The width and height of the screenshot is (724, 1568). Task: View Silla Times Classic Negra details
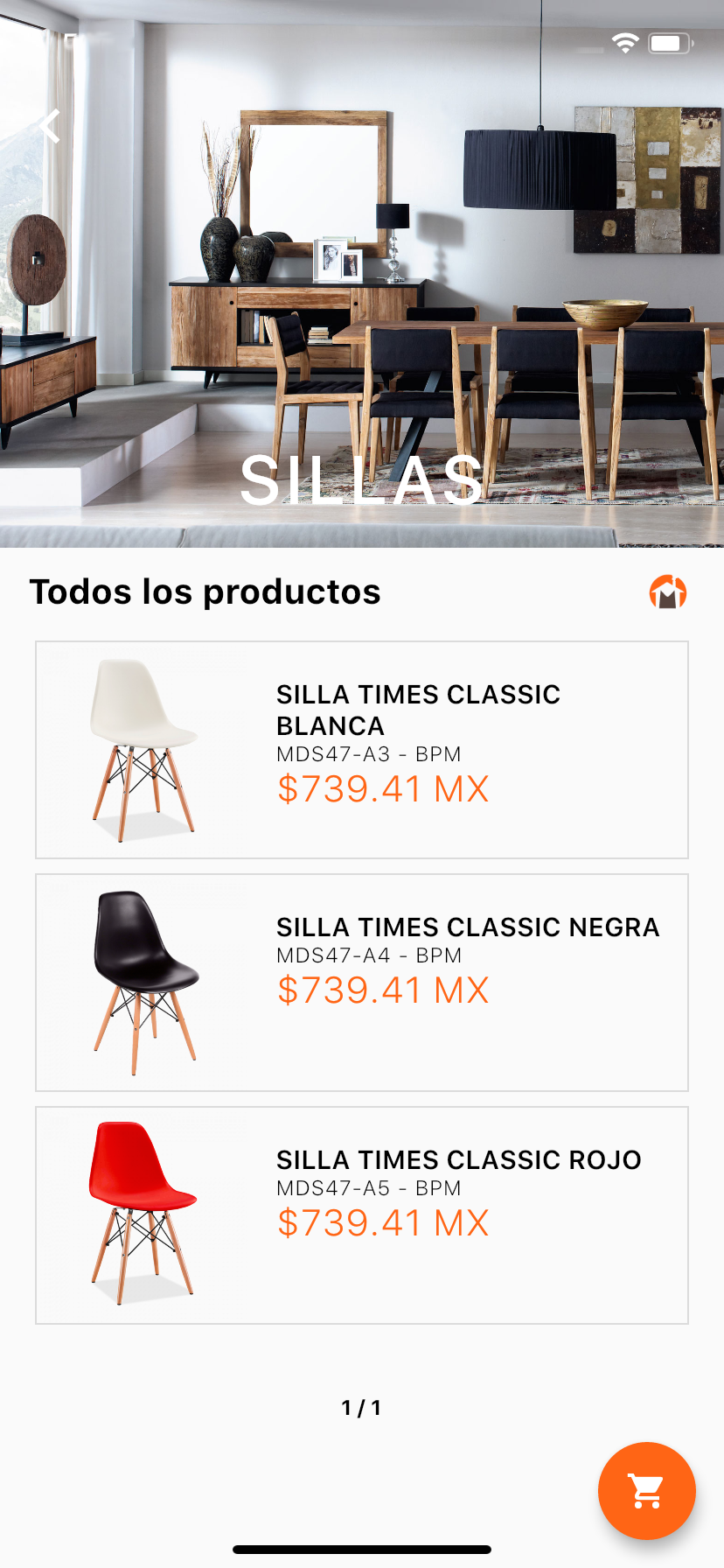coord(362,983)
